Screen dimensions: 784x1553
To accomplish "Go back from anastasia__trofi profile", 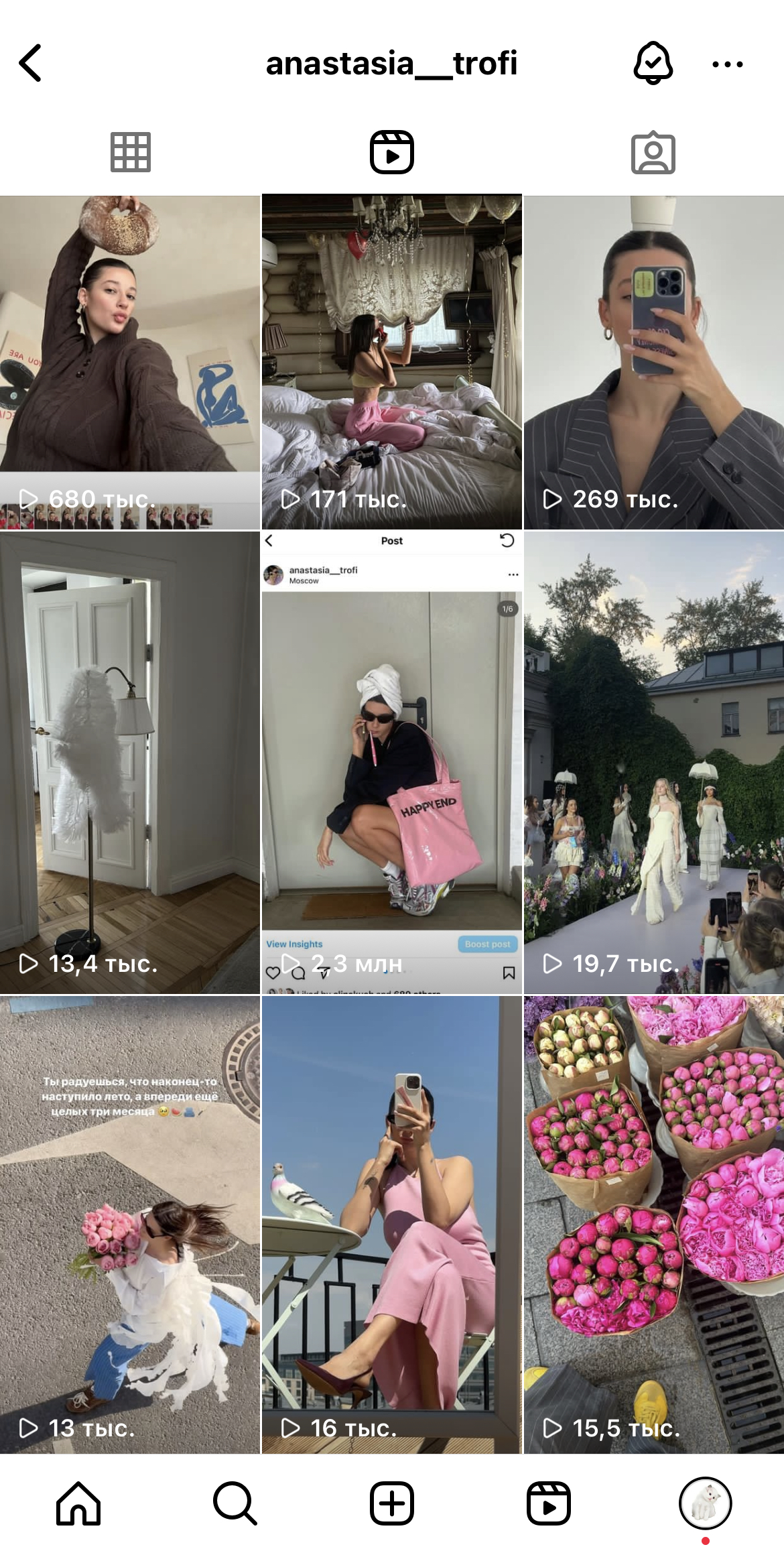I will tap(30, 63).
